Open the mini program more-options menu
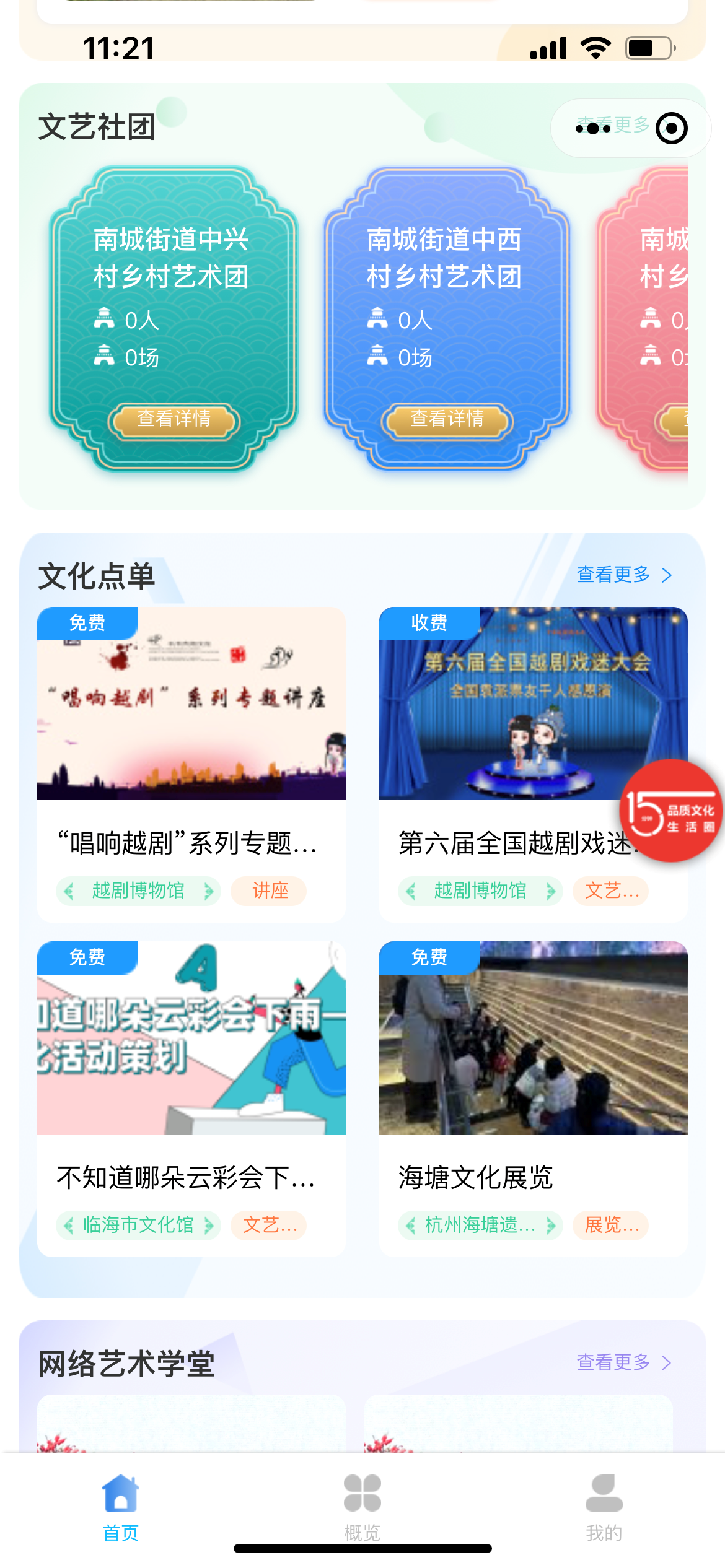 pos(592,128)
